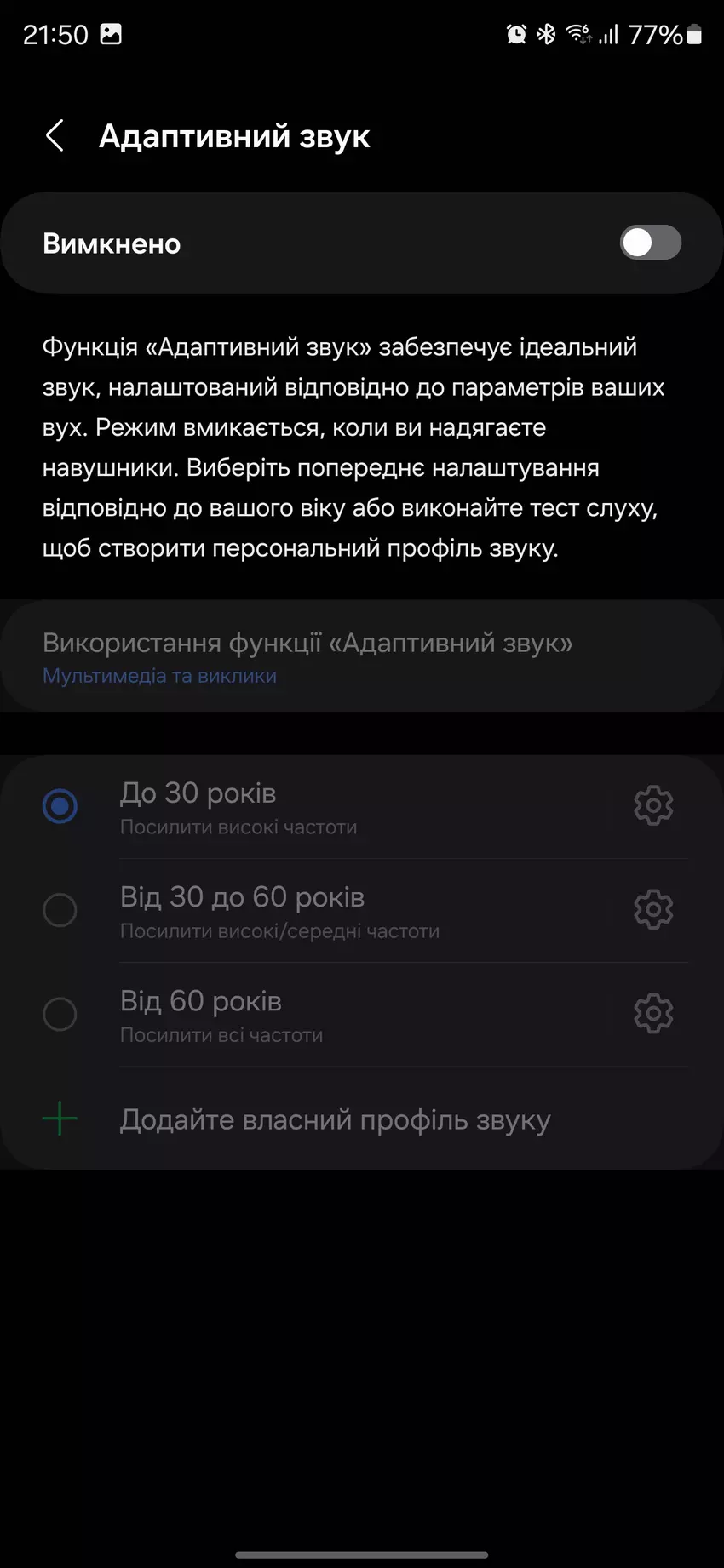
Task: Open settings gear for До 30 років
Action: [x=653, y=805]
